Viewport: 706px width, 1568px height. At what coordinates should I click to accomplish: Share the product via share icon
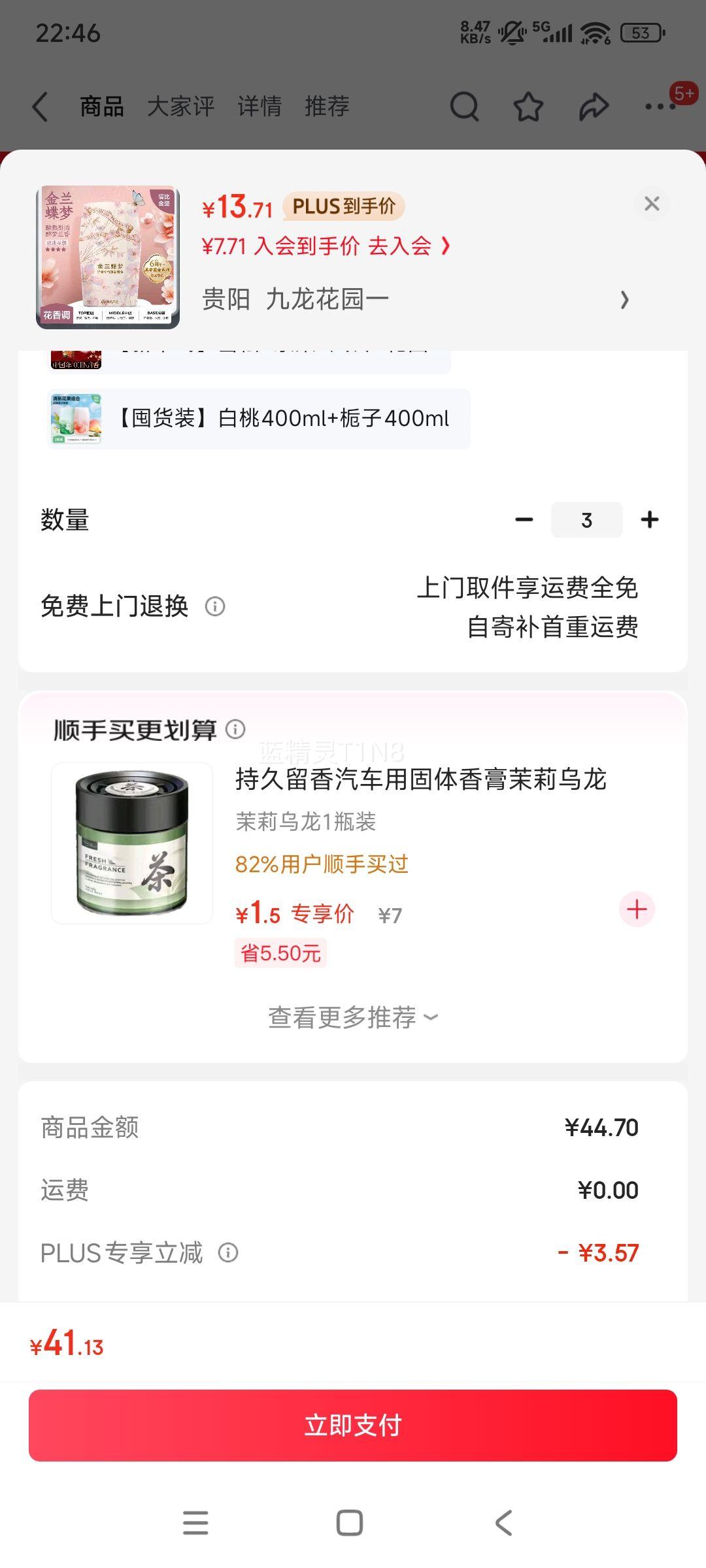pos(594,106)
